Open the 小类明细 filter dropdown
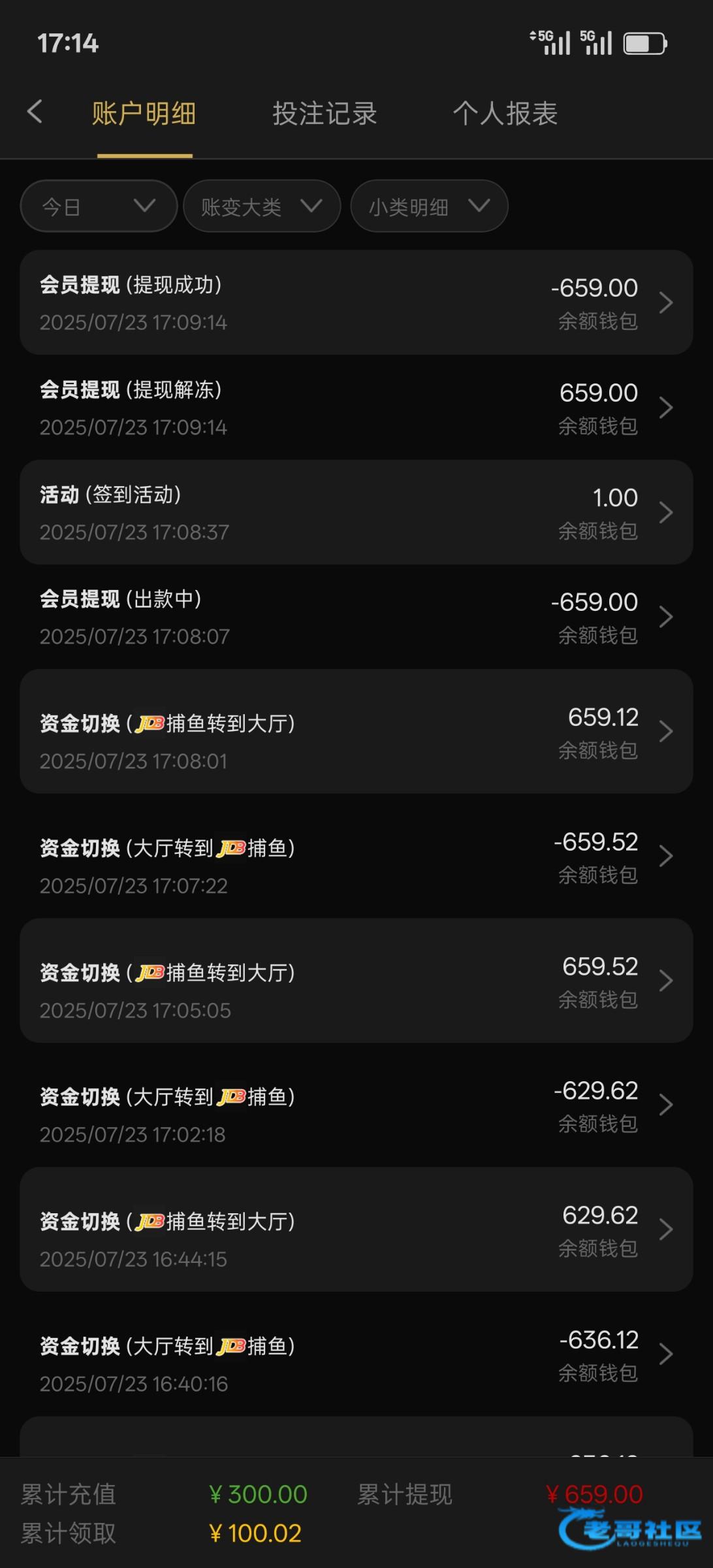This screenshot has width=713, height=1568. [429, 206]
